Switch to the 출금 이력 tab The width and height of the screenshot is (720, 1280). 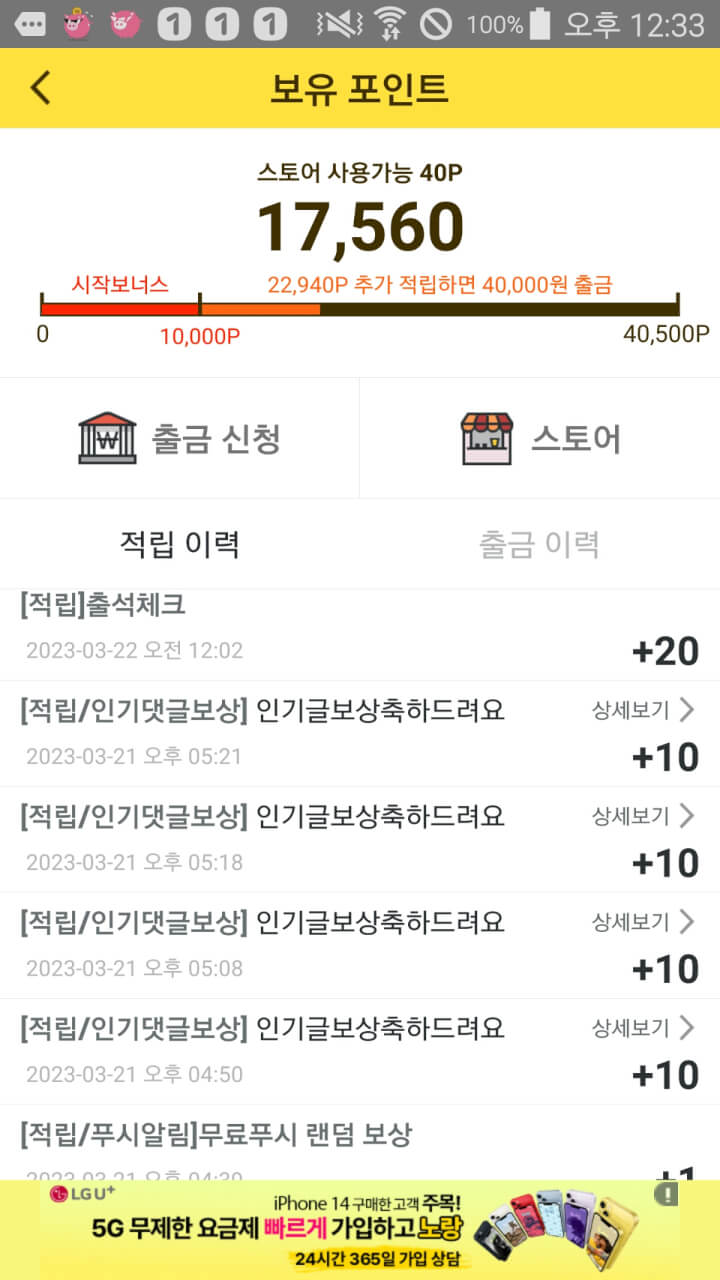(539, 545)
